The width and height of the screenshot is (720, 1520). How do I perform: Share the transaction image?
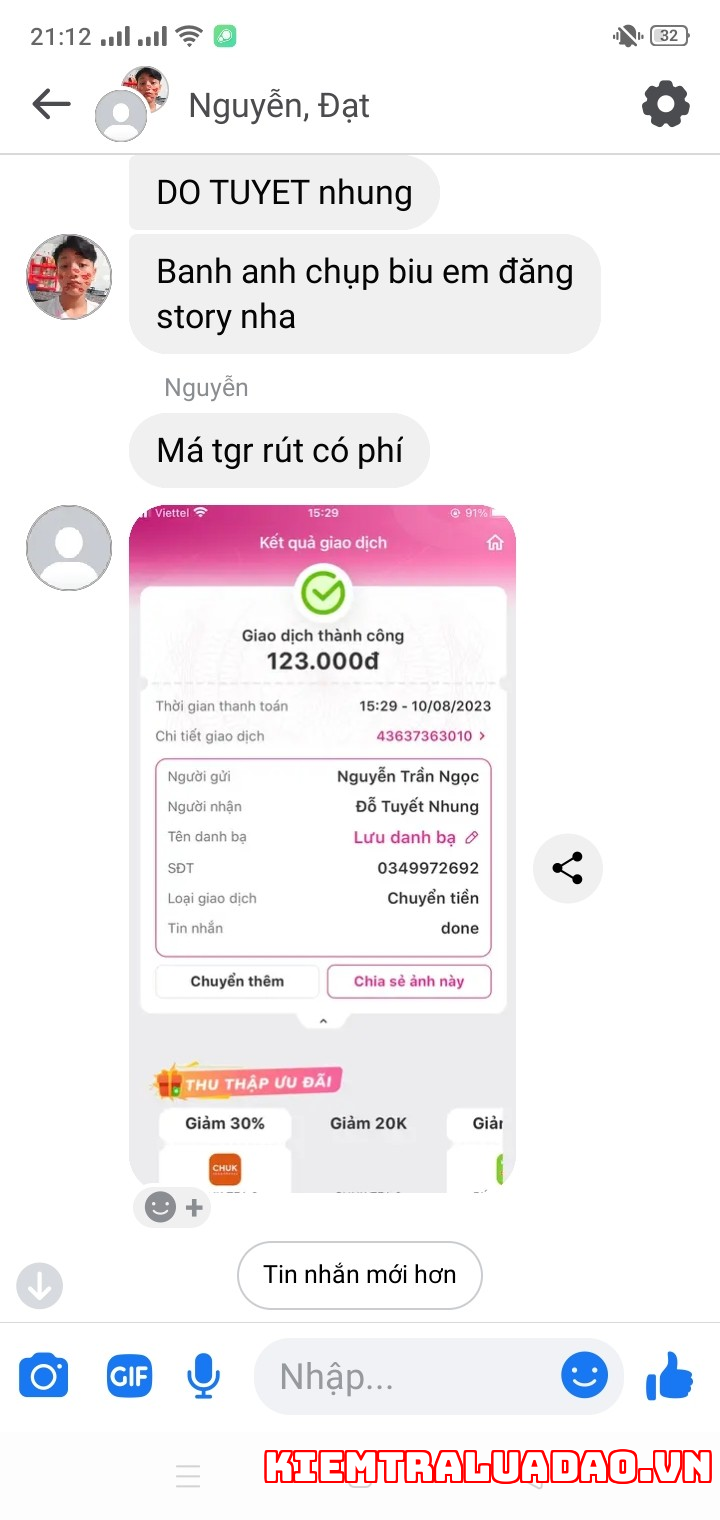[x=567, y=868]
